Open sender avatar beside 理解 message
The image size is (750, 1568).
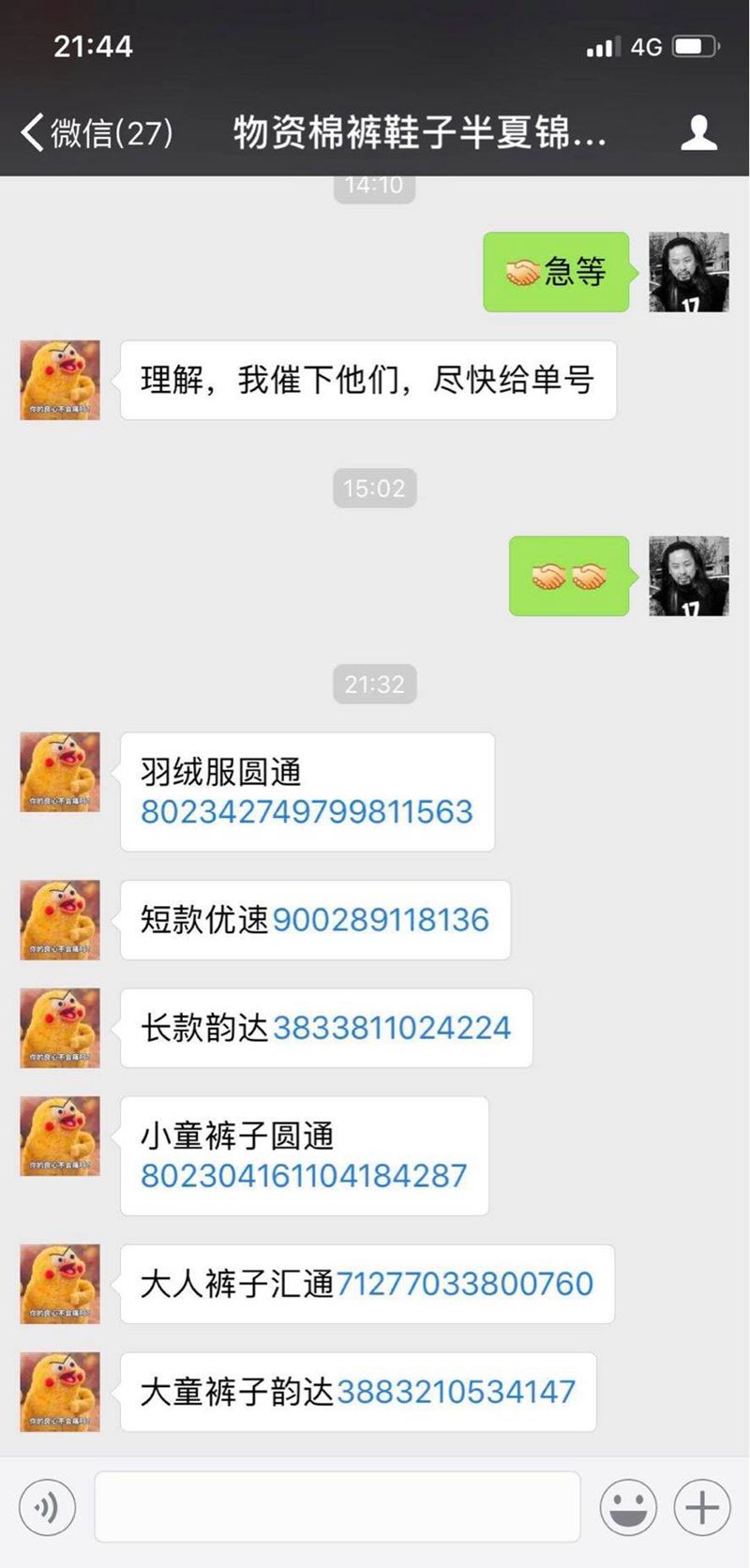[60, 380]
